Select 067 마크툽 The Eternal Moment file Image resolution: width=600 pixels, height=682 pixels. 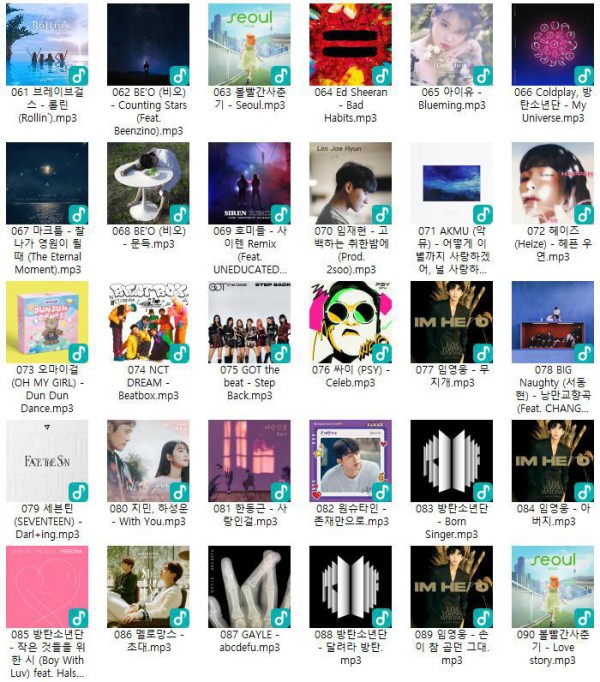click(x=47, y=183)
